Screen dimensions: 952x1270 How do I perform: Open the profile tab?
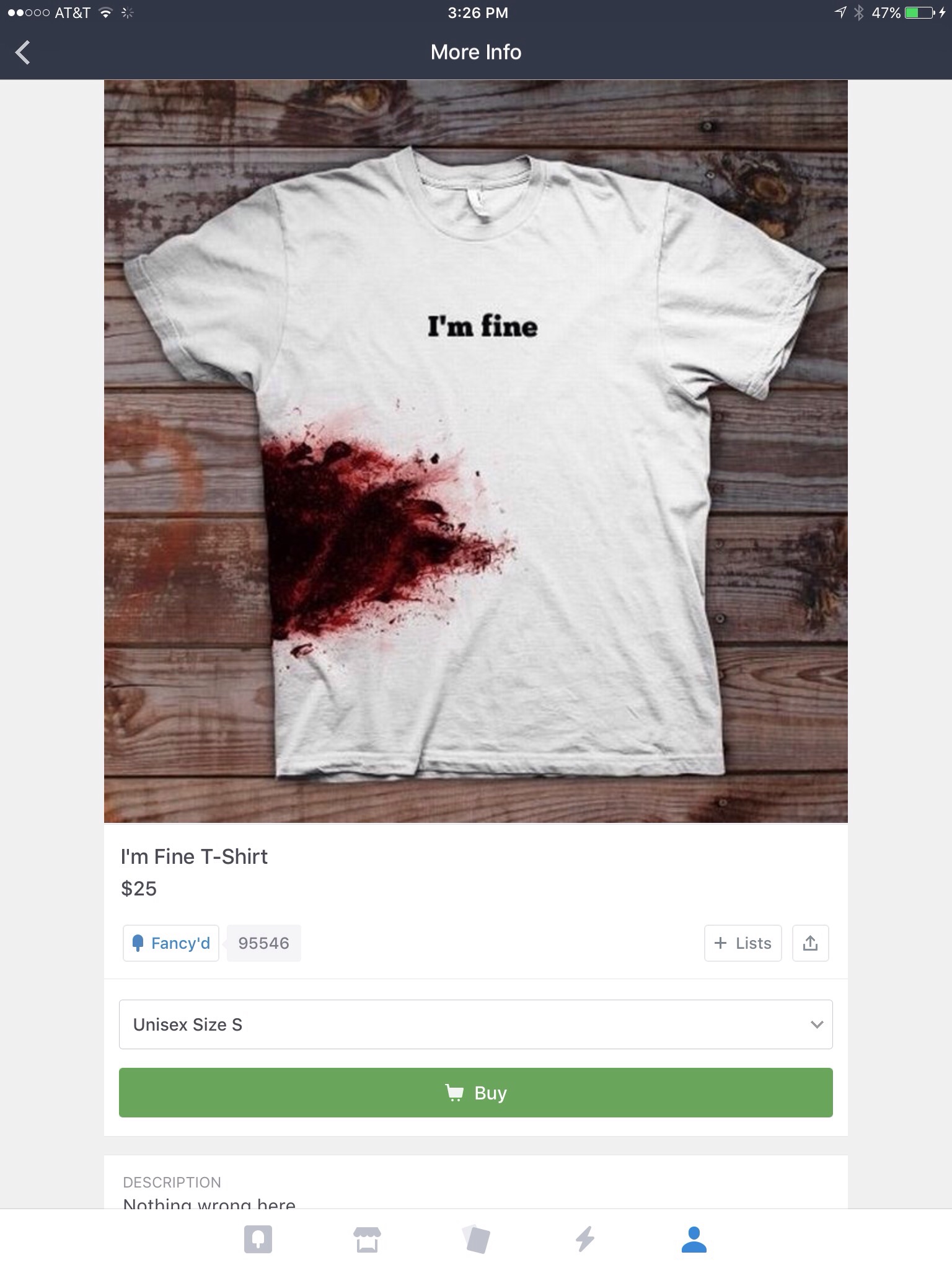694,1240
